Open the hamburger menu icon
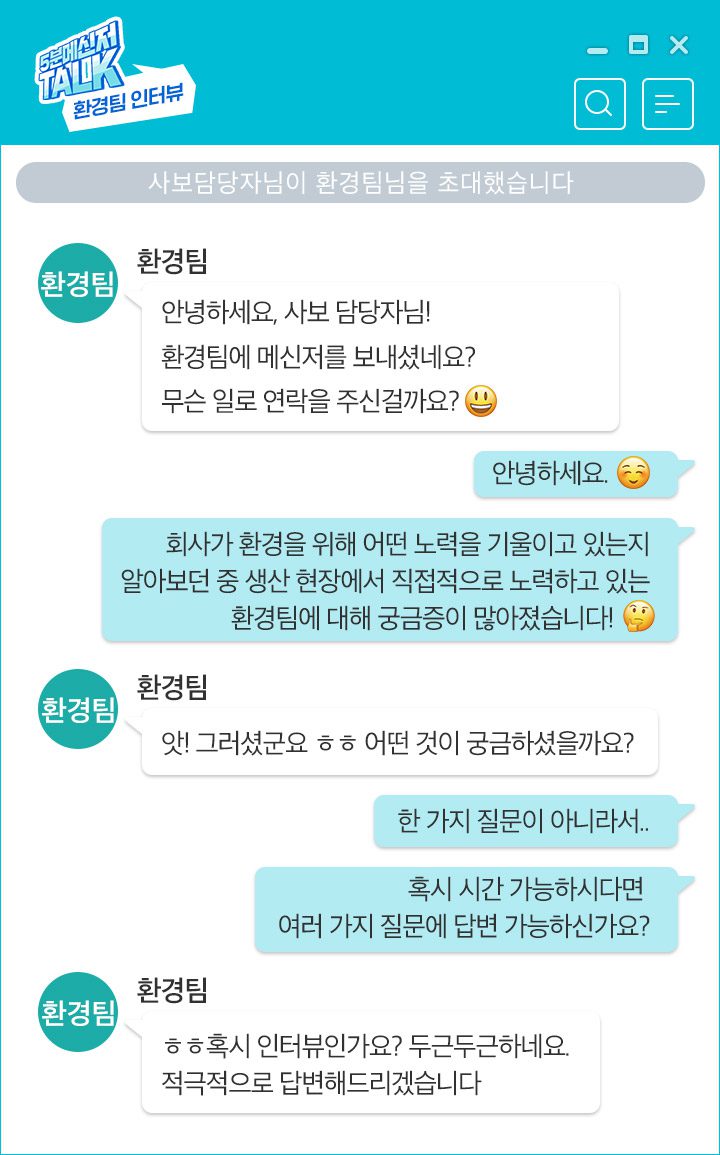Viewport: 720px width, 1155px height. (x=668, y=103)
